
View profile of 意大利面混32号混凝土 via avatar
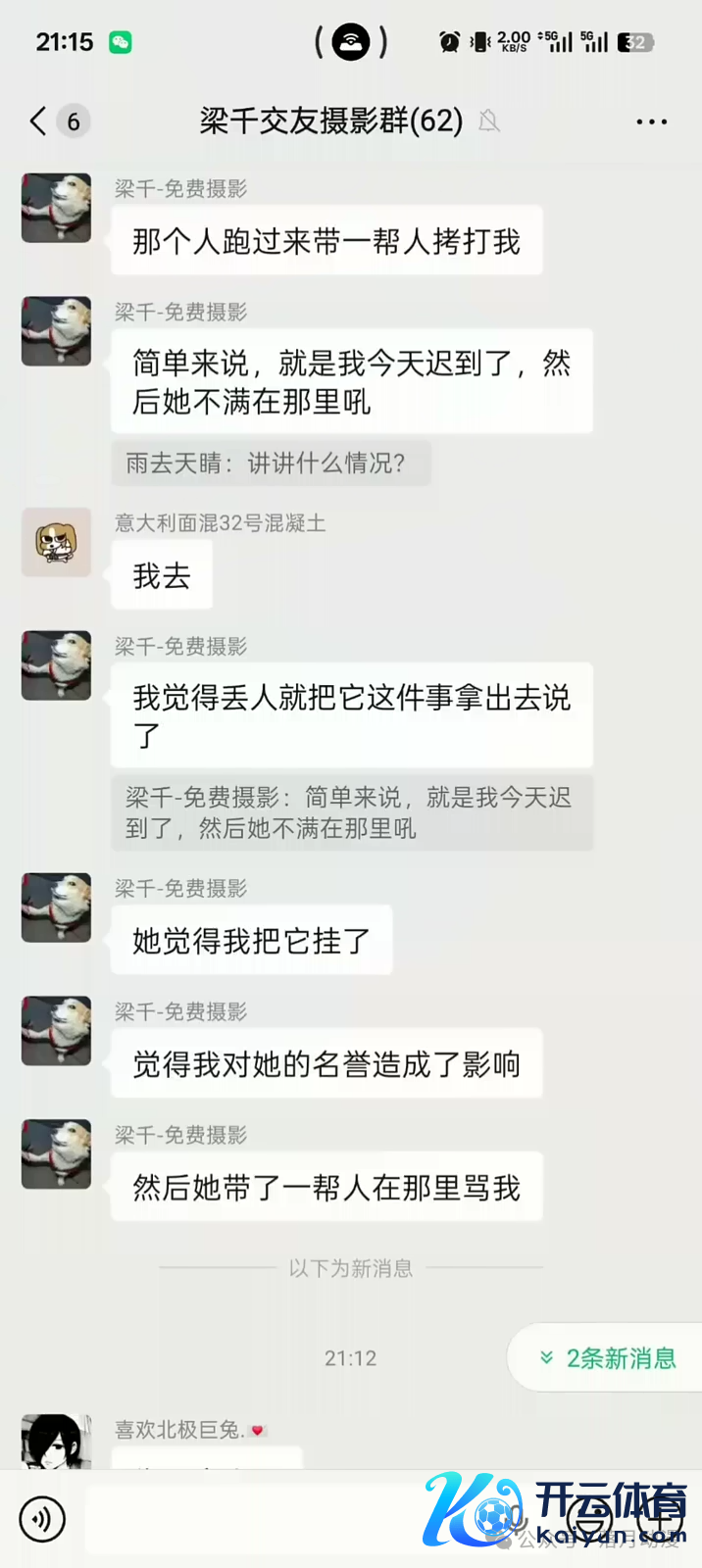57,543
